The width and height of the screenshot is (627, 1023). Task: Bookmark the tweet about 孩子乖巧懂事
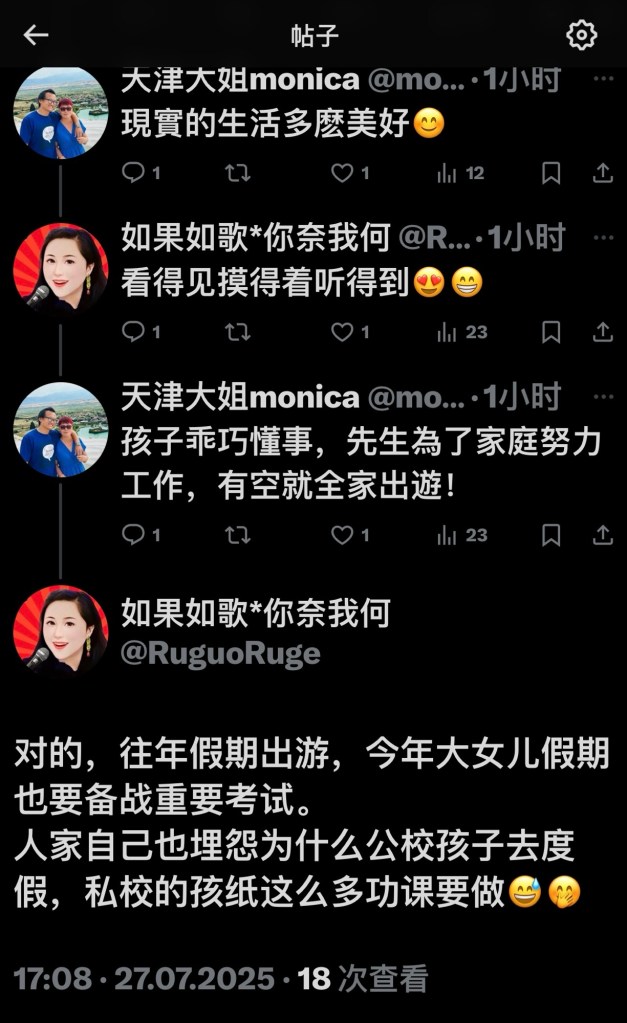(x=550, y=535)
